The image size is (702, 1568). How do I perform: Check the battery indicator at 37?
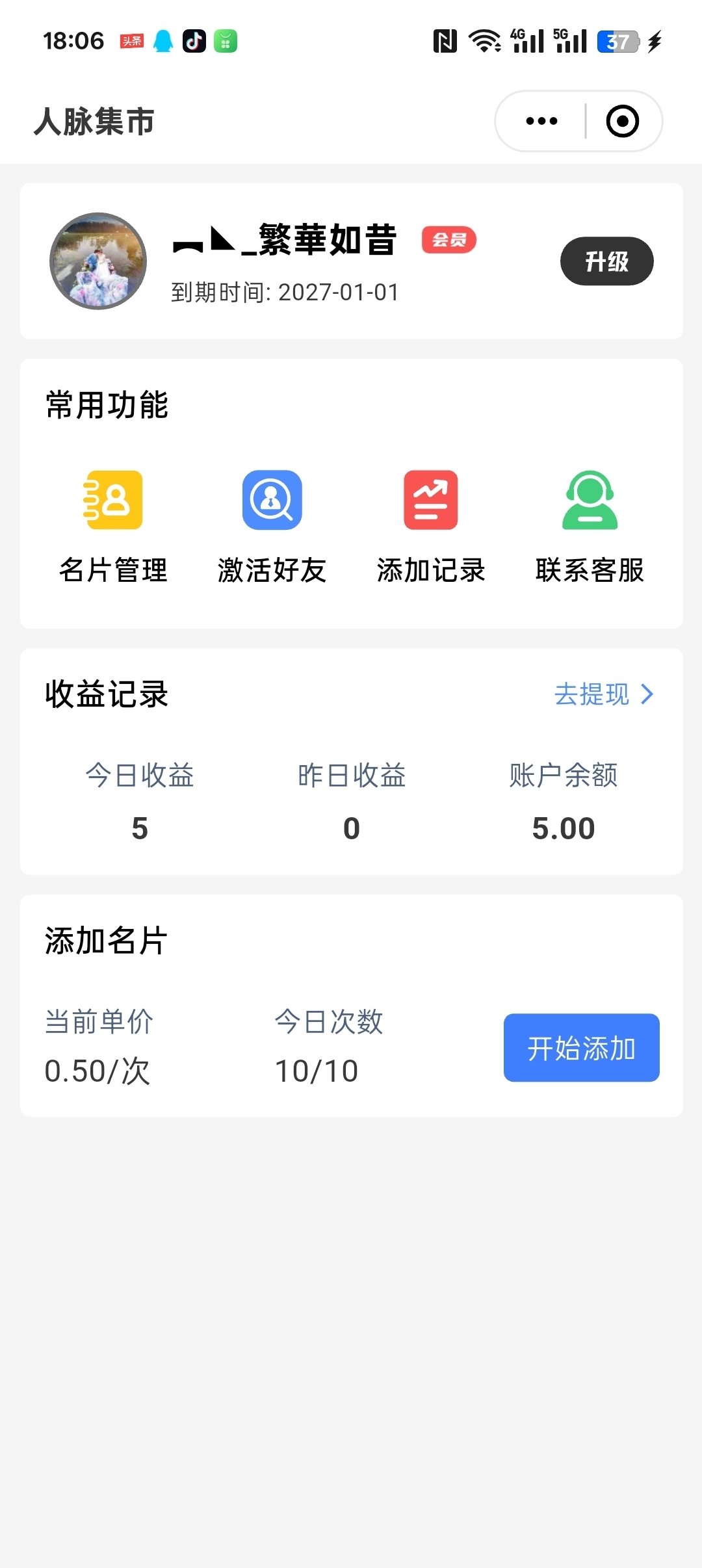click(x=618, y=40)
